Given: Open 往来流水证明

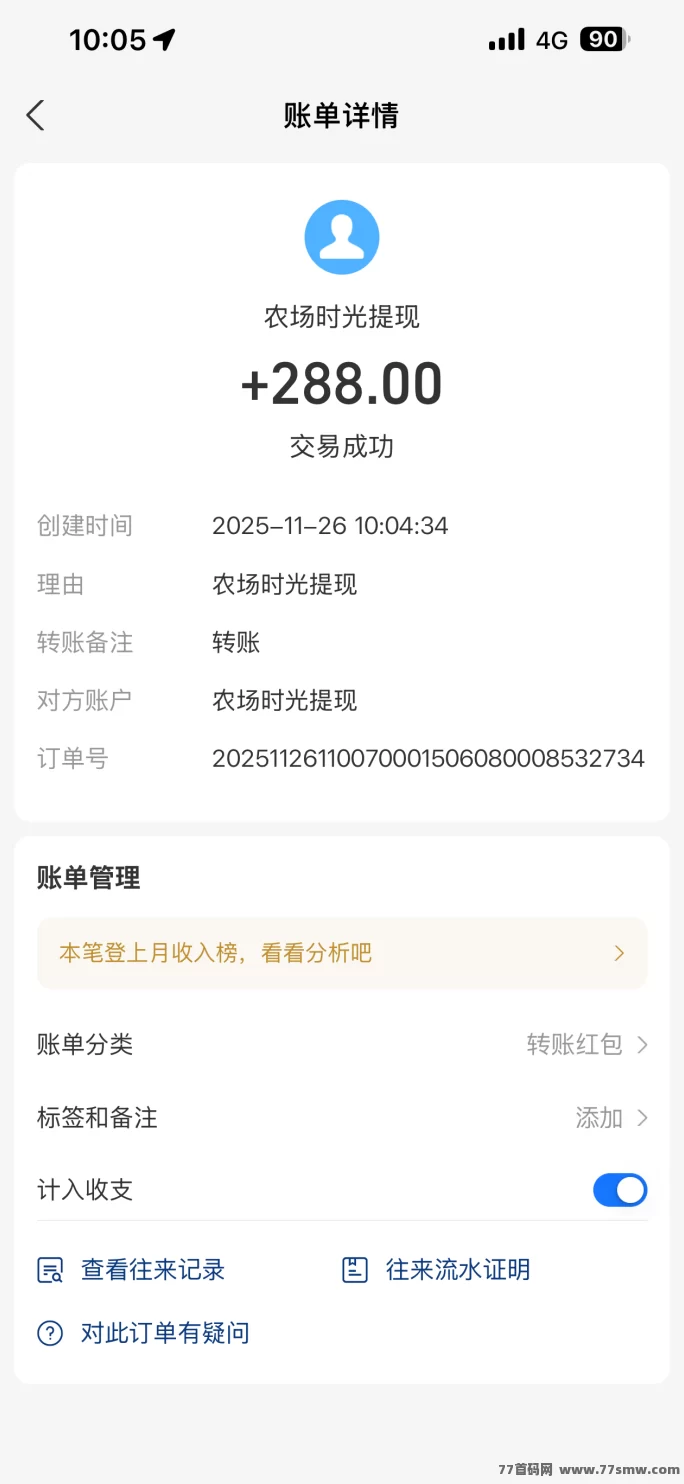Looking at the screenshot, I should [x=436, y=1270].
